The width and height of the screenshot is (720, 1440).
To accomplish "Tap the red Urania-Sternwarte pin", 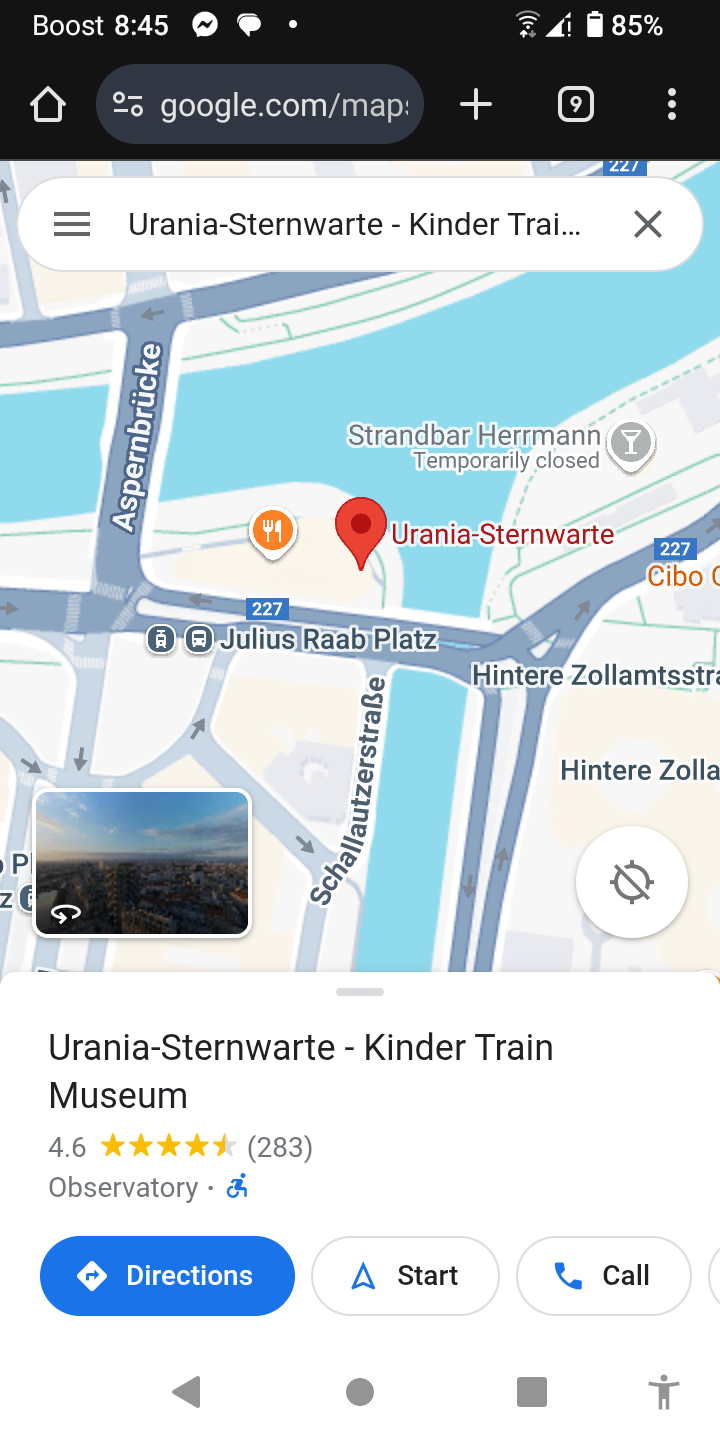I will tap(360, 528).
